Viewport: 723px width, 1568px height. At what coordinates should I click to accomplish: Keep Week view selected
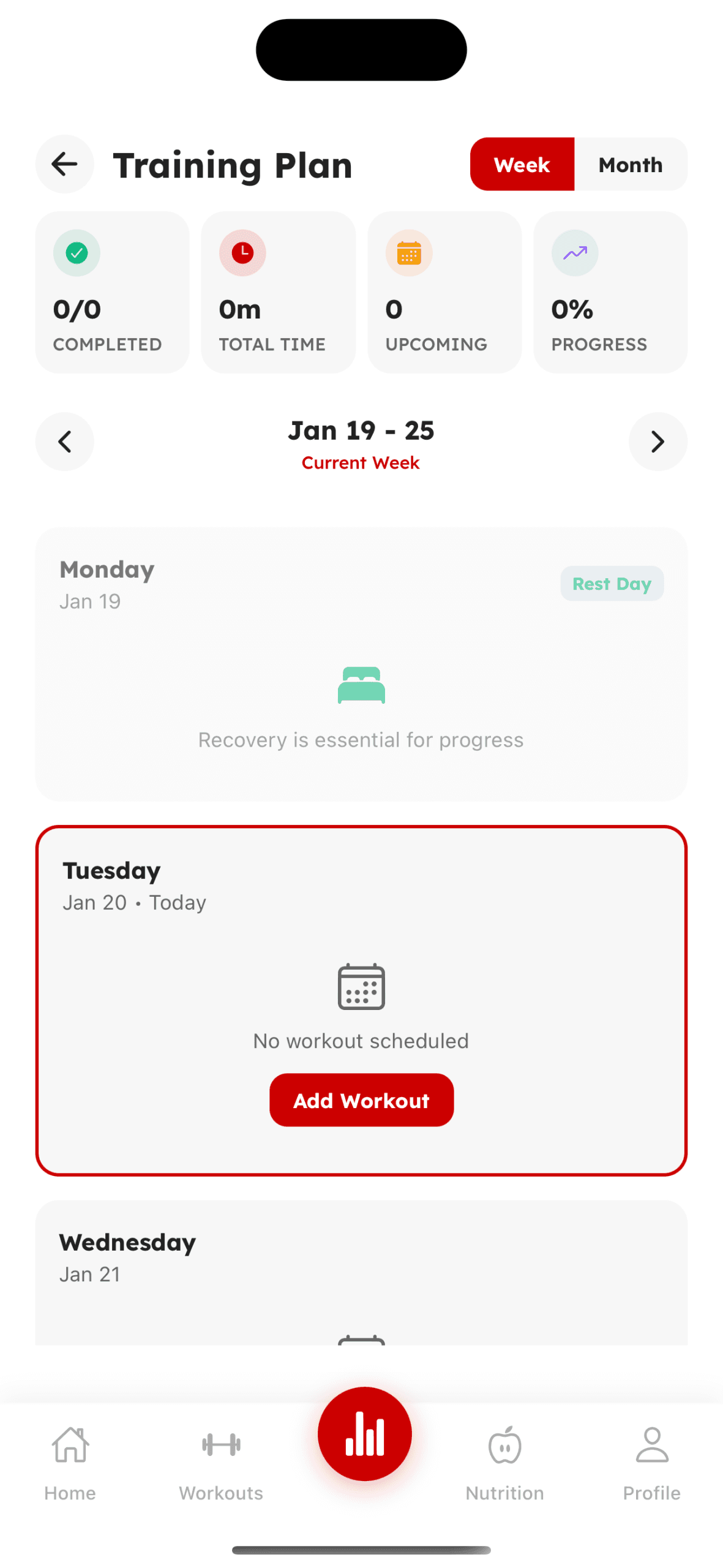[x=522, y=164]
